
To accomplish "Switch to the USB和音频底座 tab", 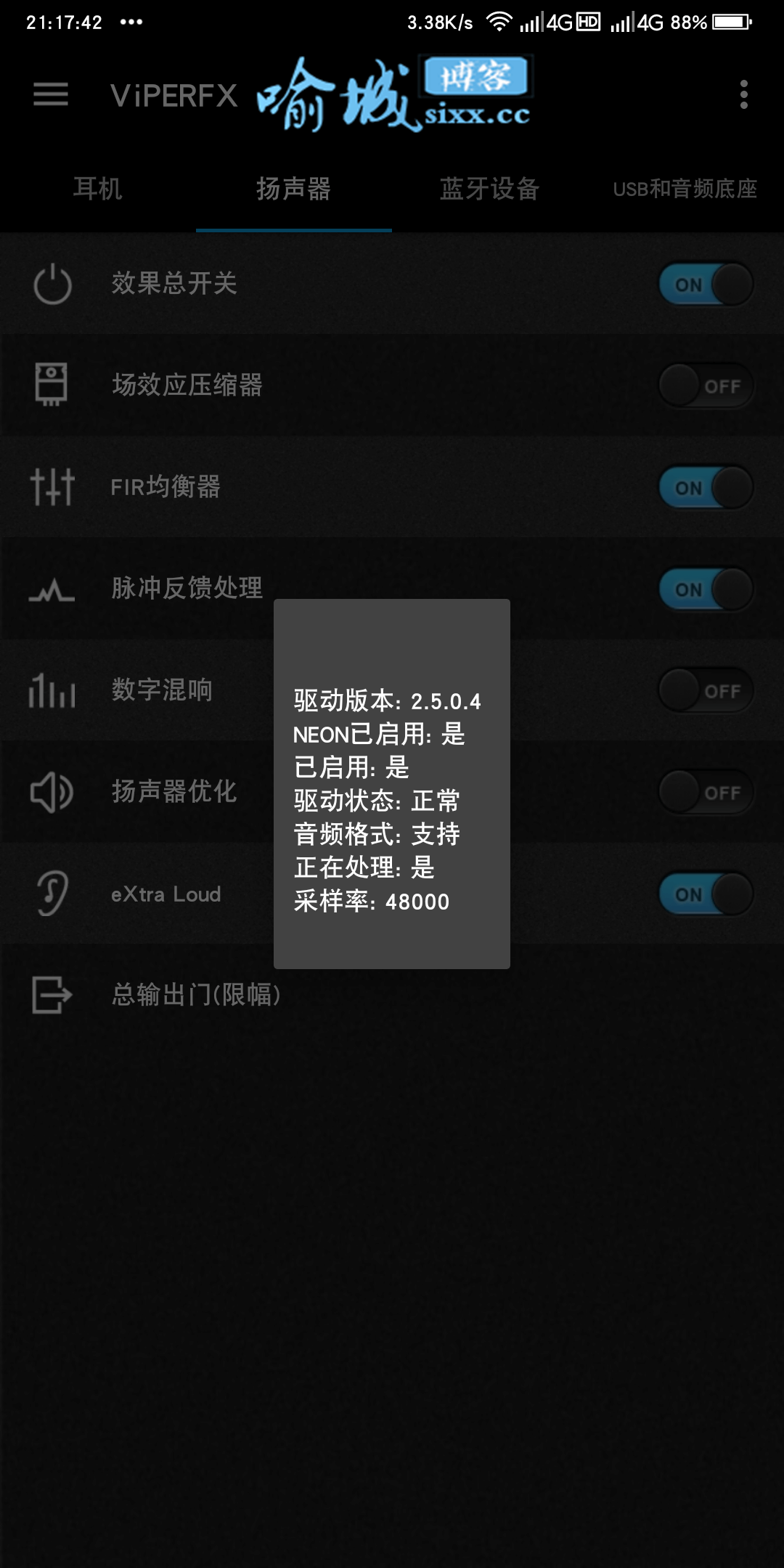I will click(685, 189).
